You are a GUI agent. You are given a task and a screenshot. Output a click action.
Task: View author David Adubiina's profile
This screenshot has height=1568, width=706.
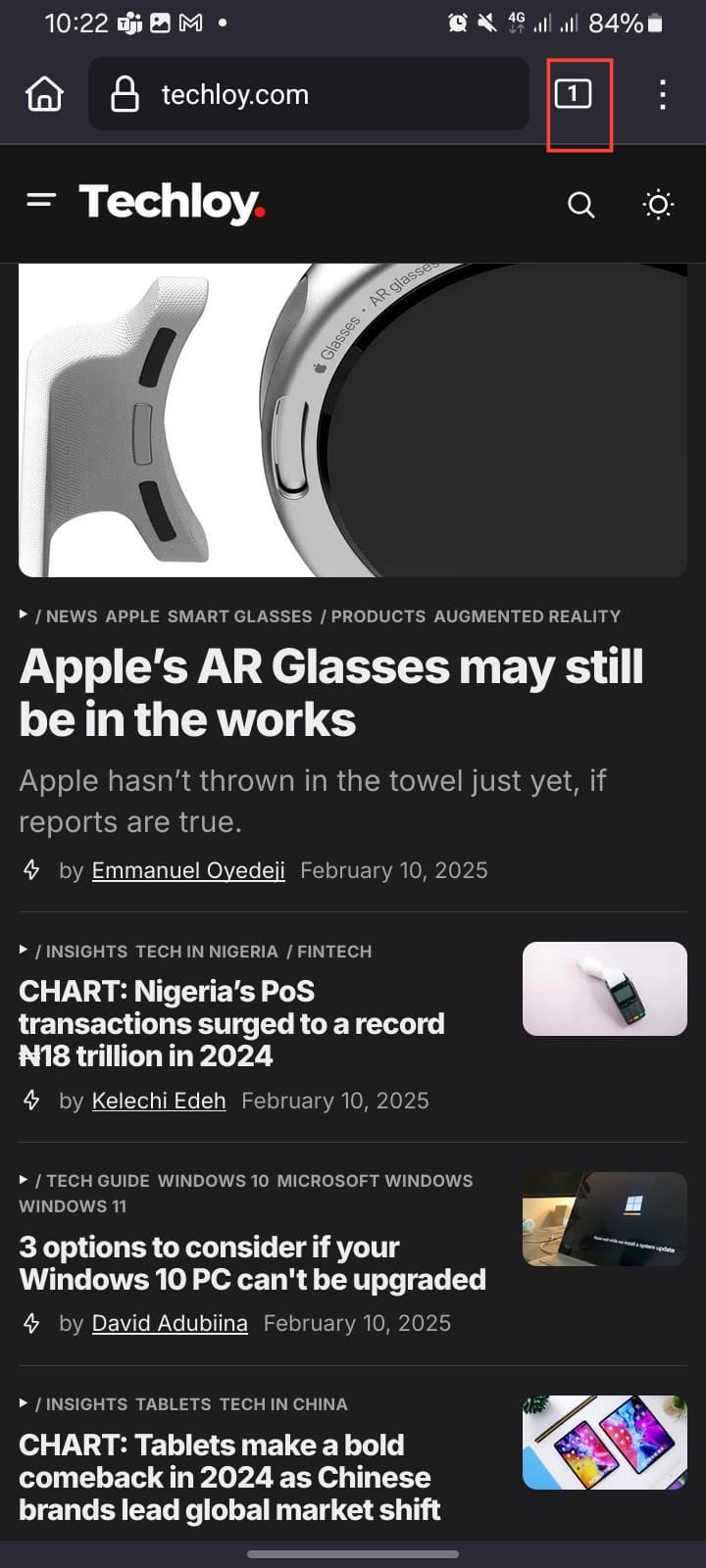pyautogui.click(x=170, y=1323)
